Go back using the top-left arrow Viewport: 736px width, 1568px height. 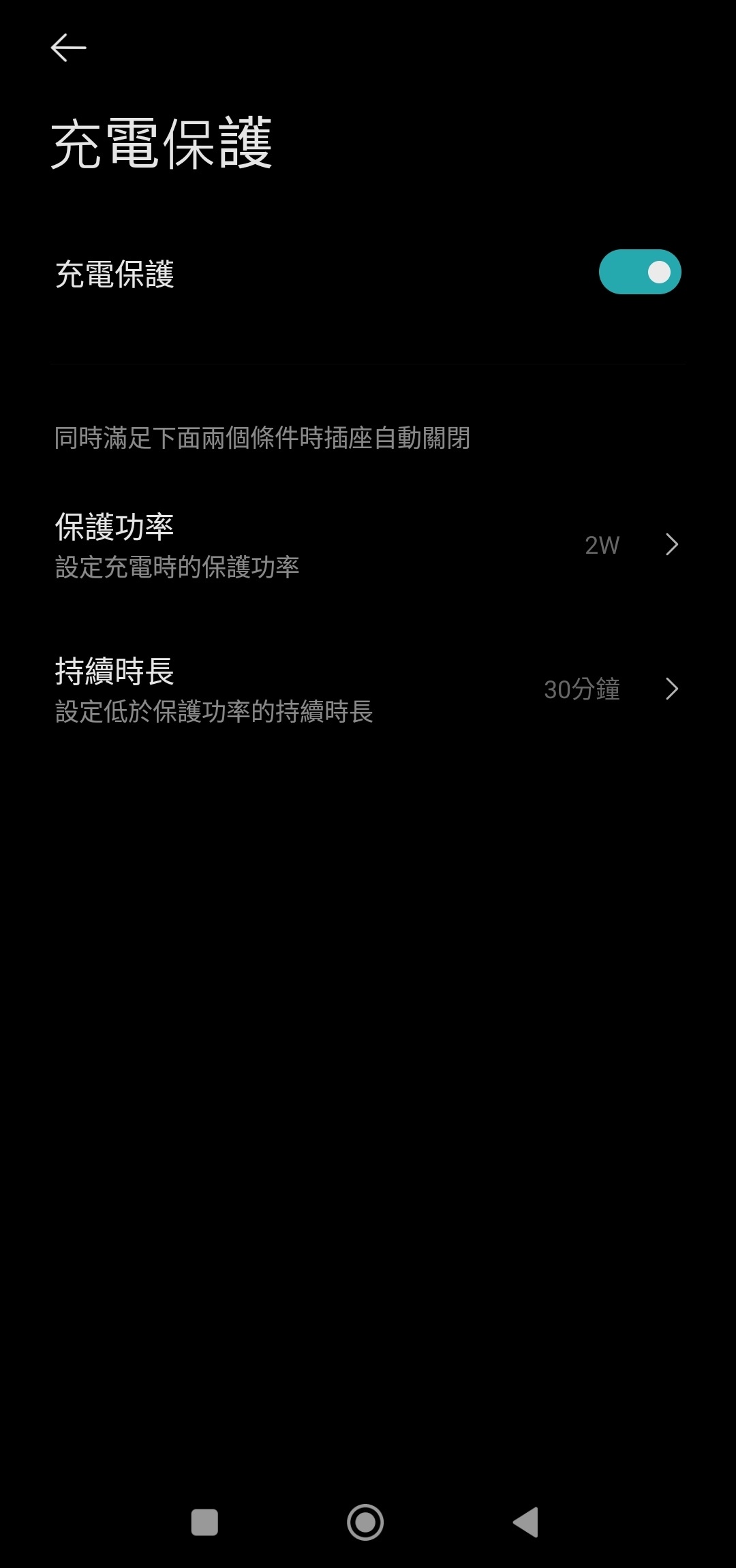[68, 48]
